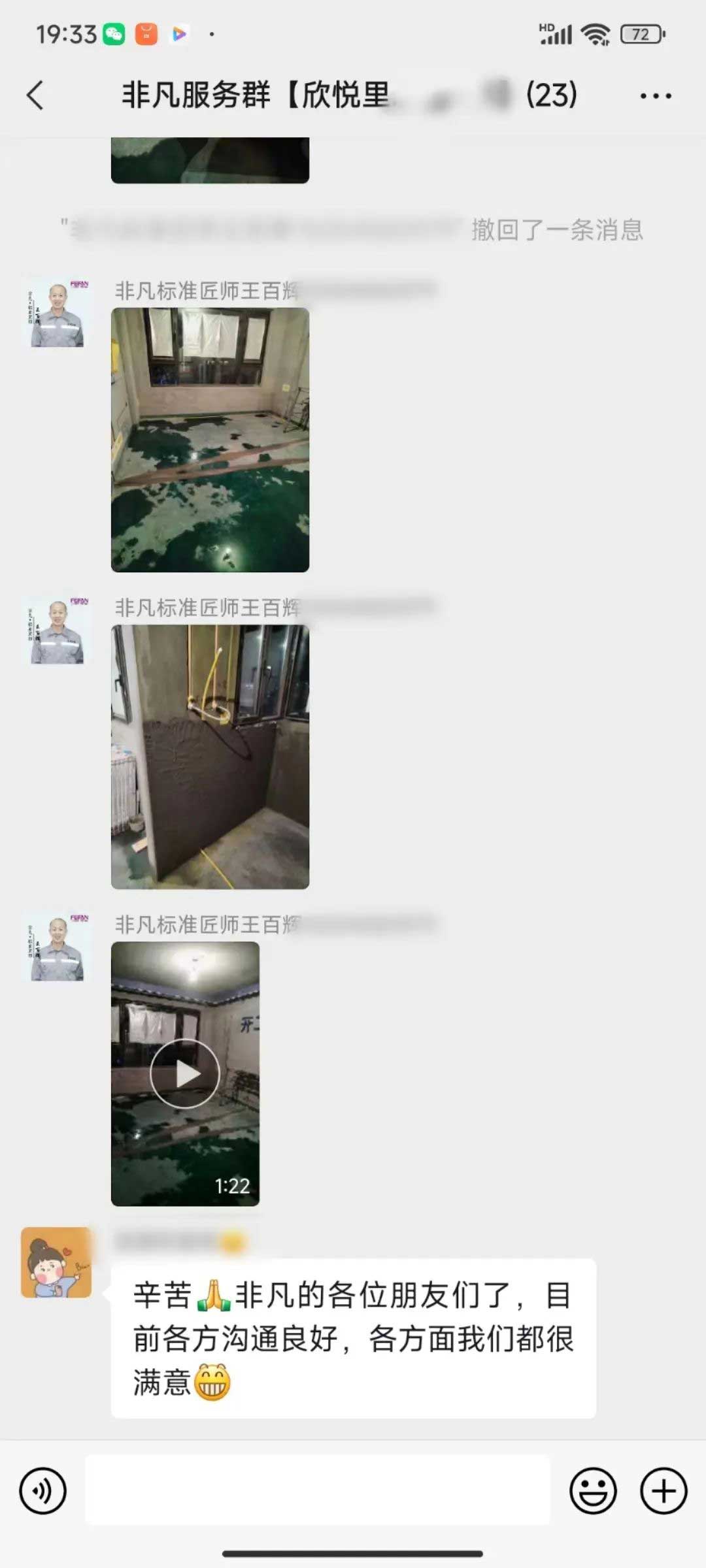The width and height of the screenshot is (706, 1568).
Task: Open the photo of plastered wall
Action: tap(210, 757)
